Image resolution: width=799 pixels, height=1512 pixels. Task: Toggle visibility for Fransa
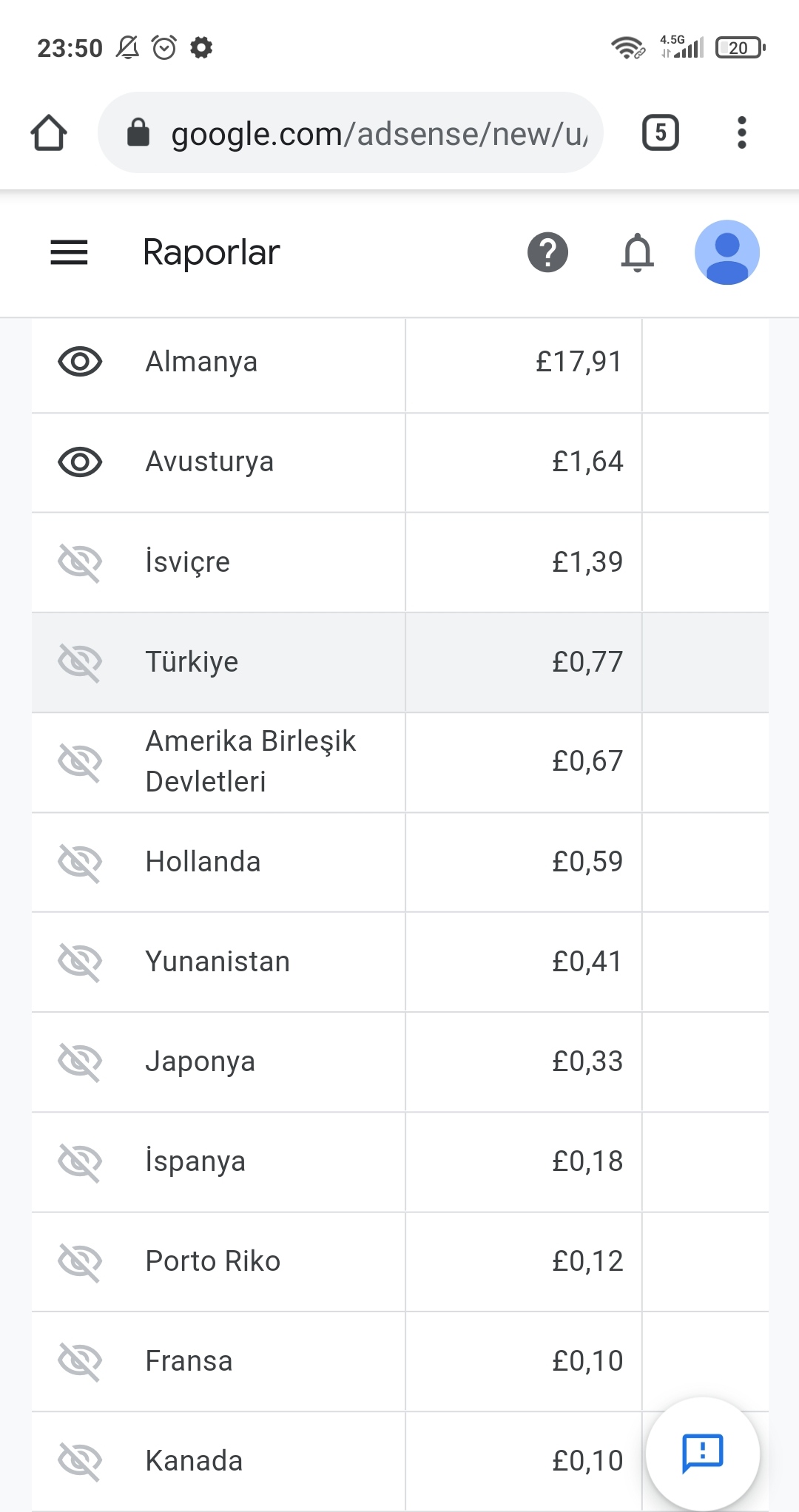[x=80, y=1361]
